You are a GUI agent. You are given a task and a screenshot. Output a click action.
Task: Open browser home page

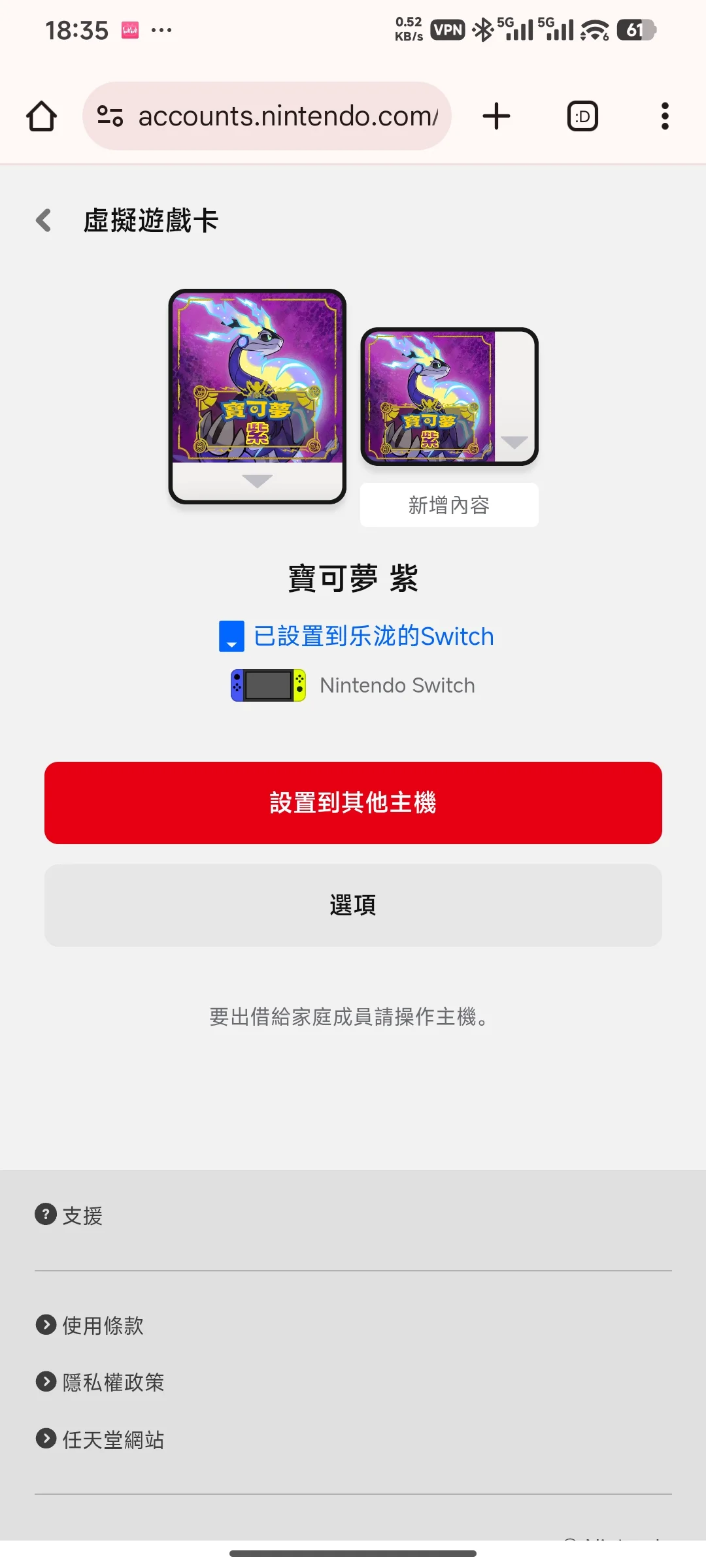pyautogui.click(x=41, y=116)
